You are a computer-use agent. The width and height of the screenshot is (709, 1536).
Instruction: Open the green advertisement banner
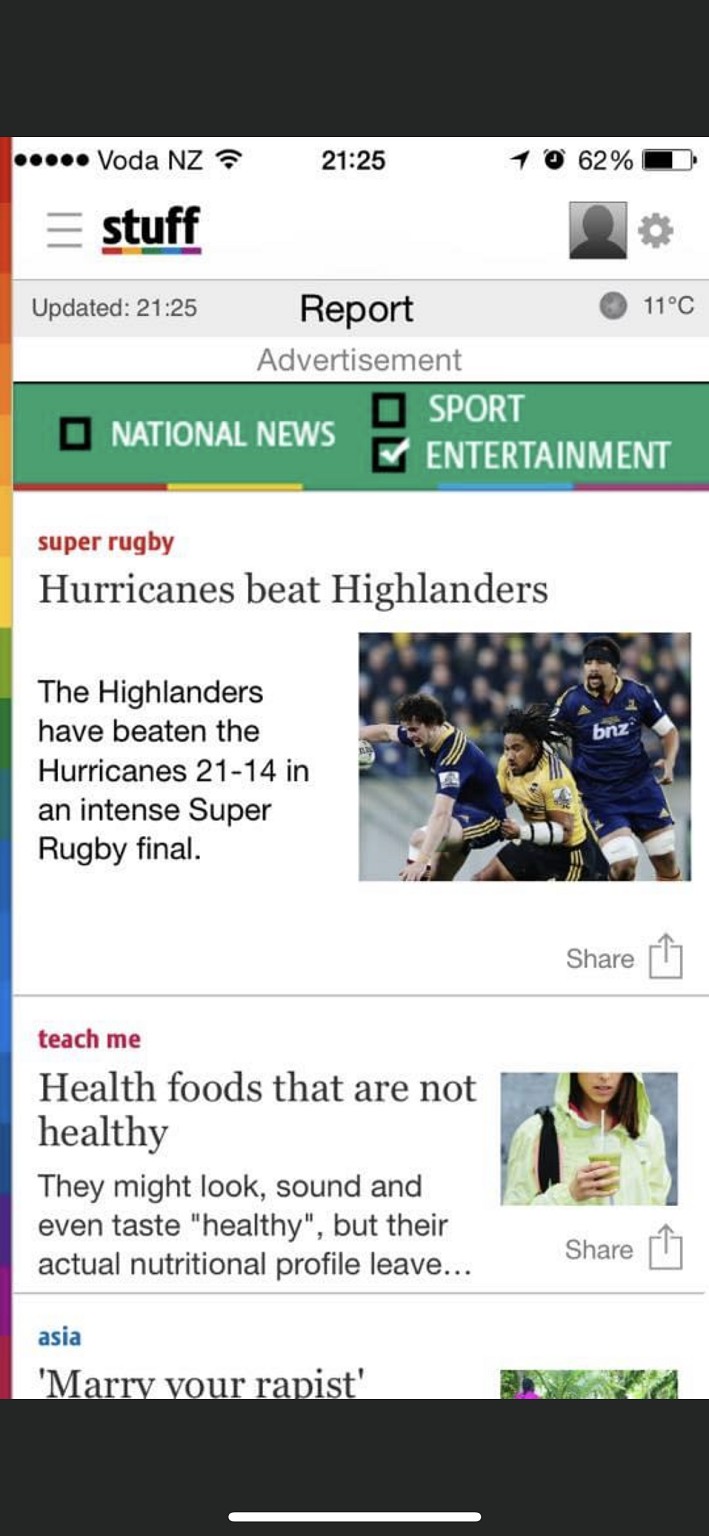pyautogui.click(x=360, y=434)
